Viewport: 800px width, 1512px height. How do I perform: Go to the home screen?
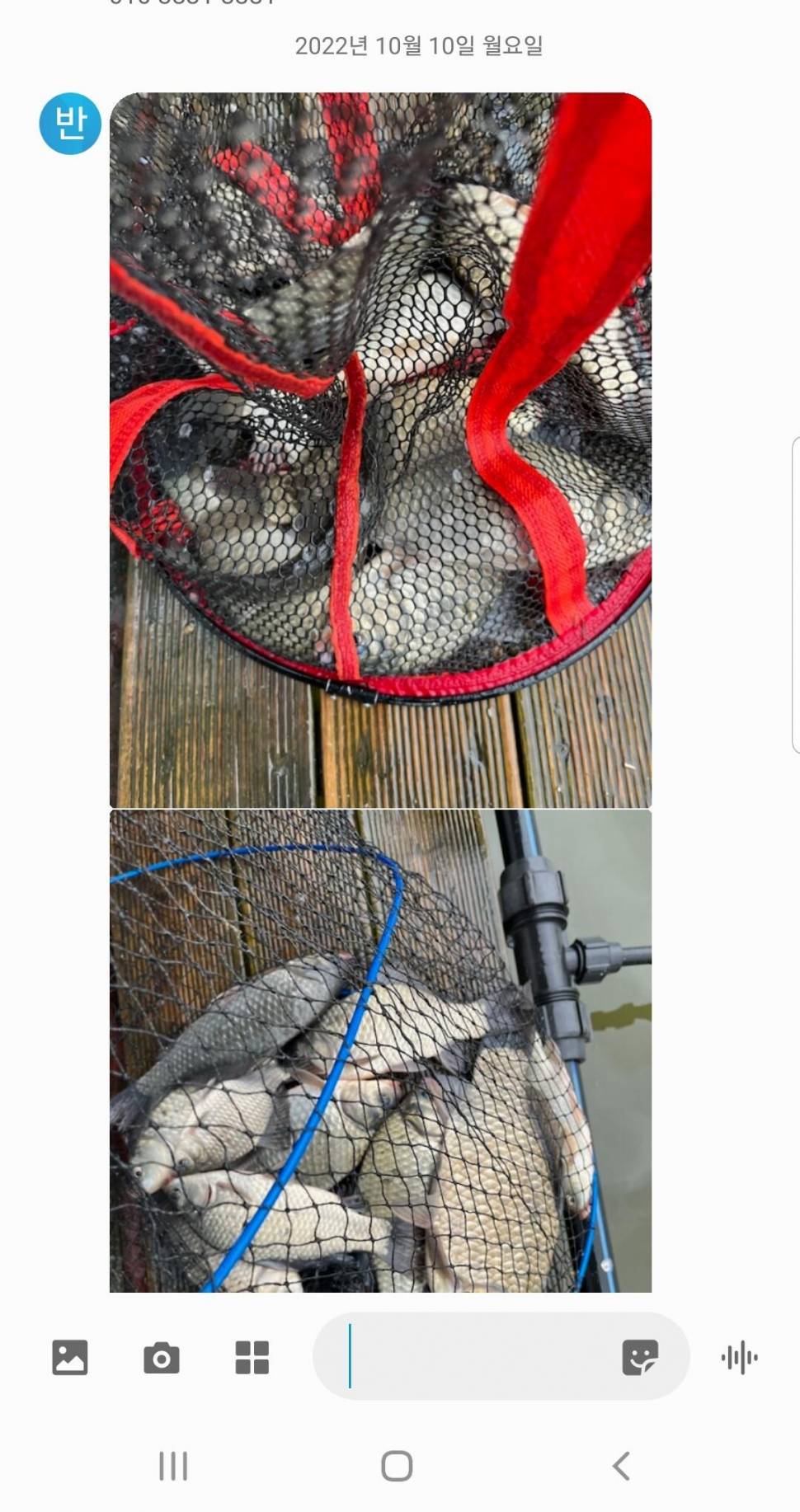(x=397, y=1466)
